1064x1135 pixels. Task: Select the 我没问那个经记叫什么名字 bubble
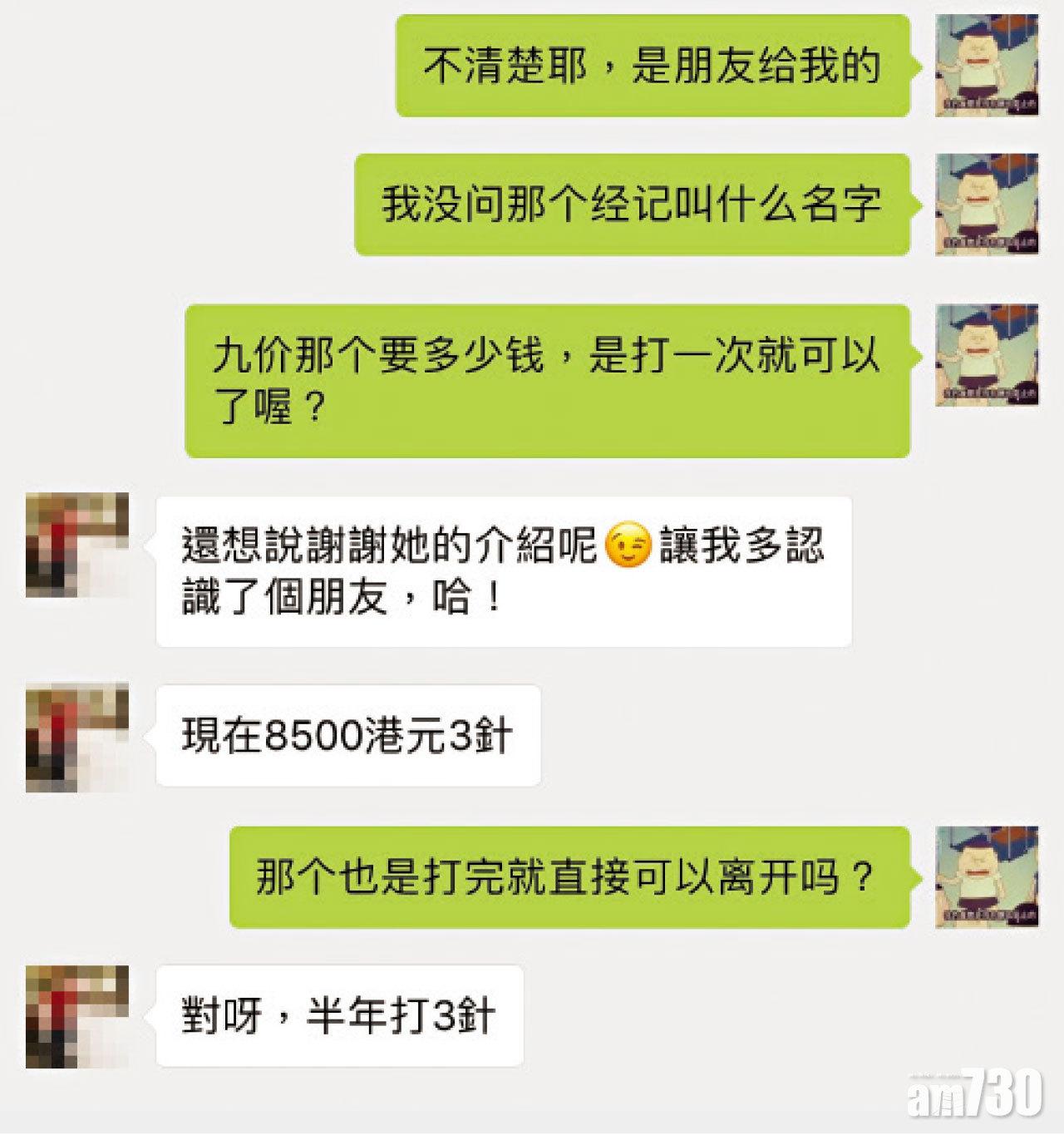636,204
